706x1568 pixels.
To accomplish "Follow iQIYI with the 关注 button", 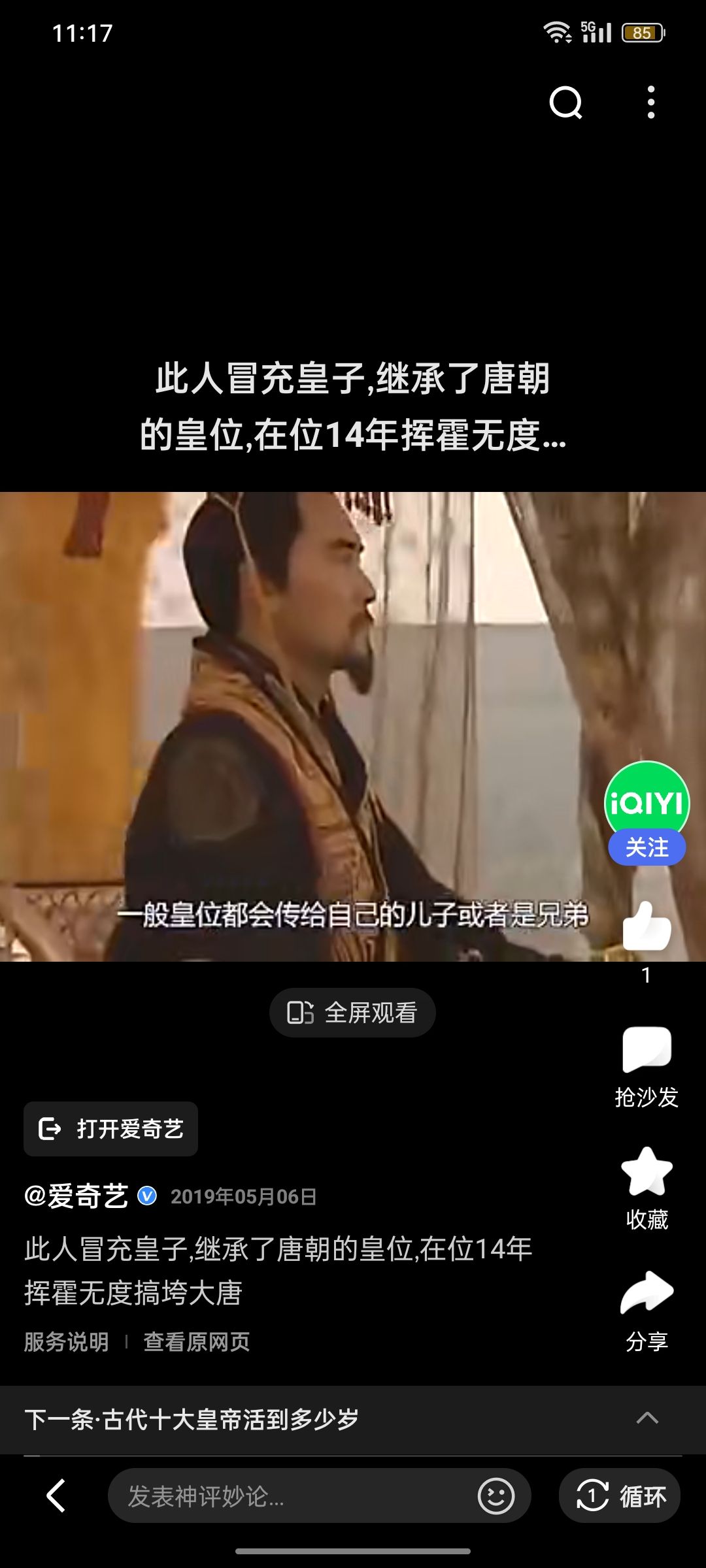I will (x=647, y=847).
